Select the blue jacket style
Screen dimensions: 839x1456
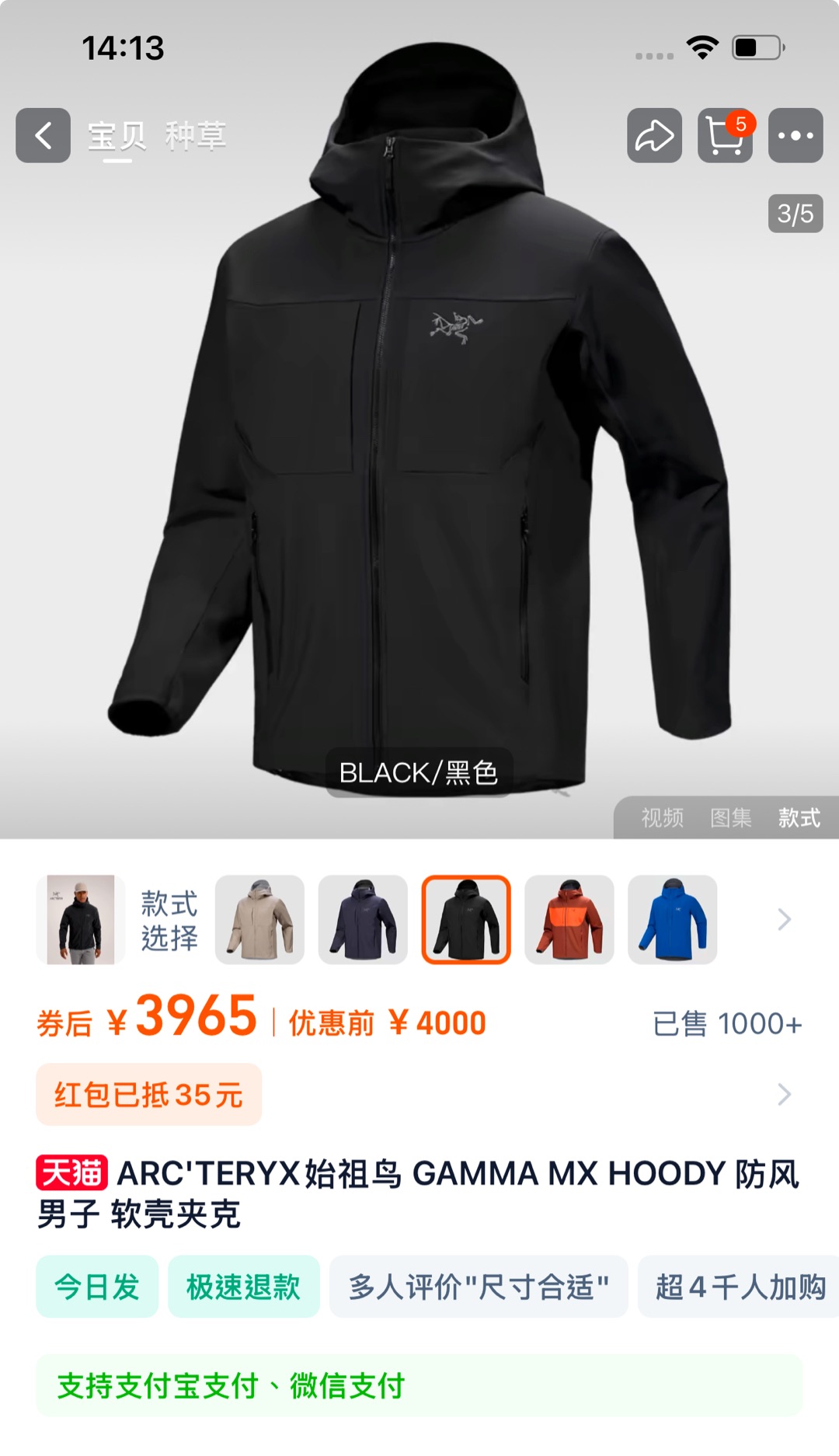[x=672, y=919]
